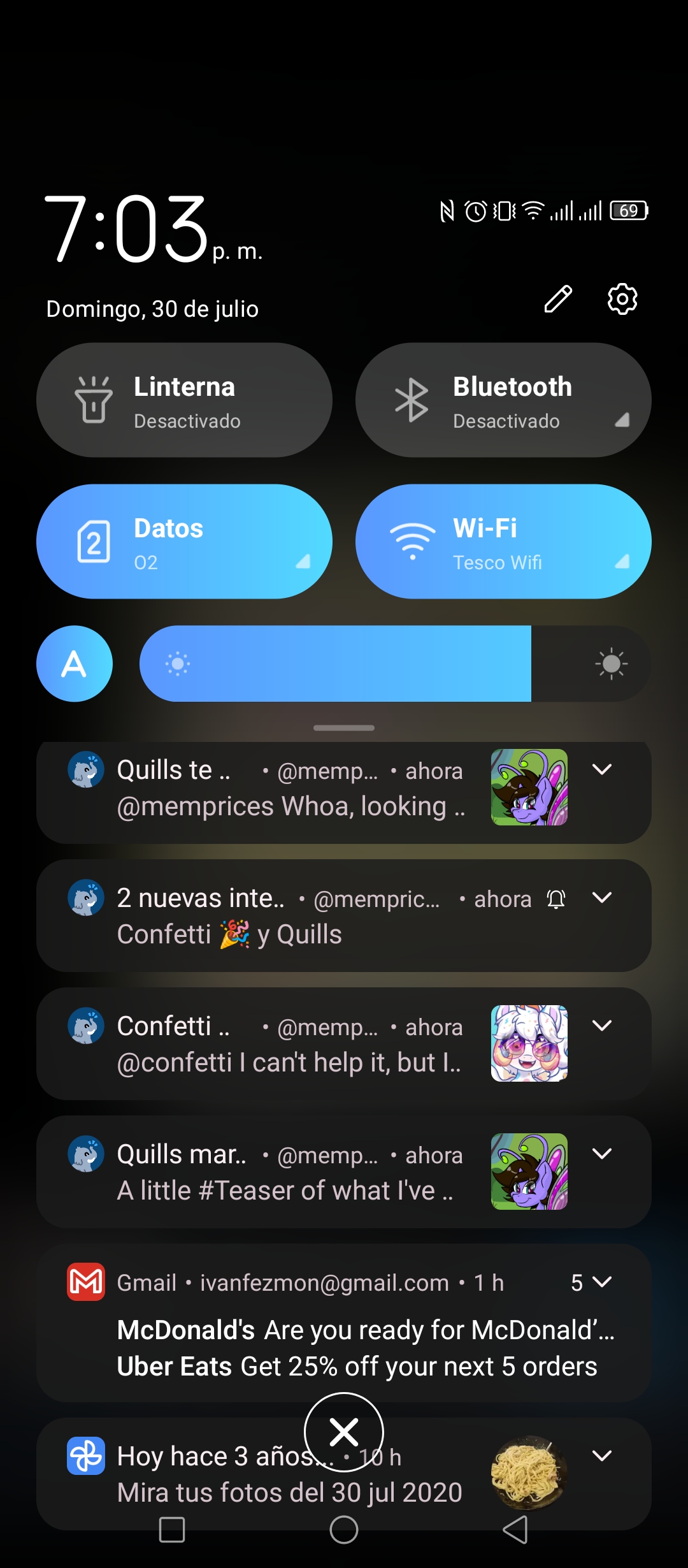This screenshot has height=1568, width=688.
Task: Expand the Gmail notification group
Action: (x=602, y=1282)
